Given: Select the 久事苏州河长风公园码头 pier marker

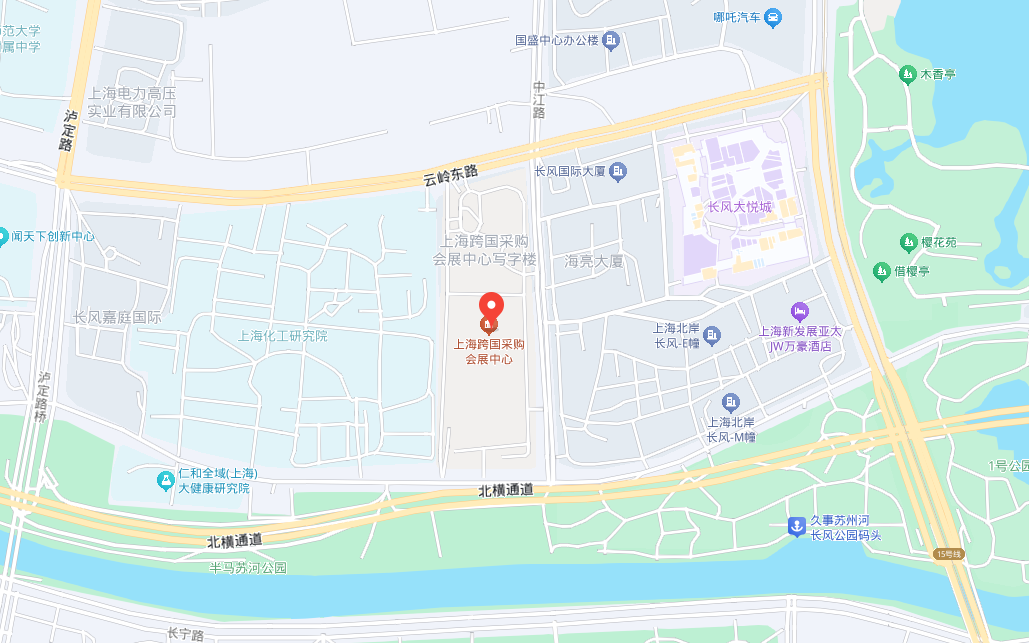Looking at the screenshot, I should coord(796,526).
